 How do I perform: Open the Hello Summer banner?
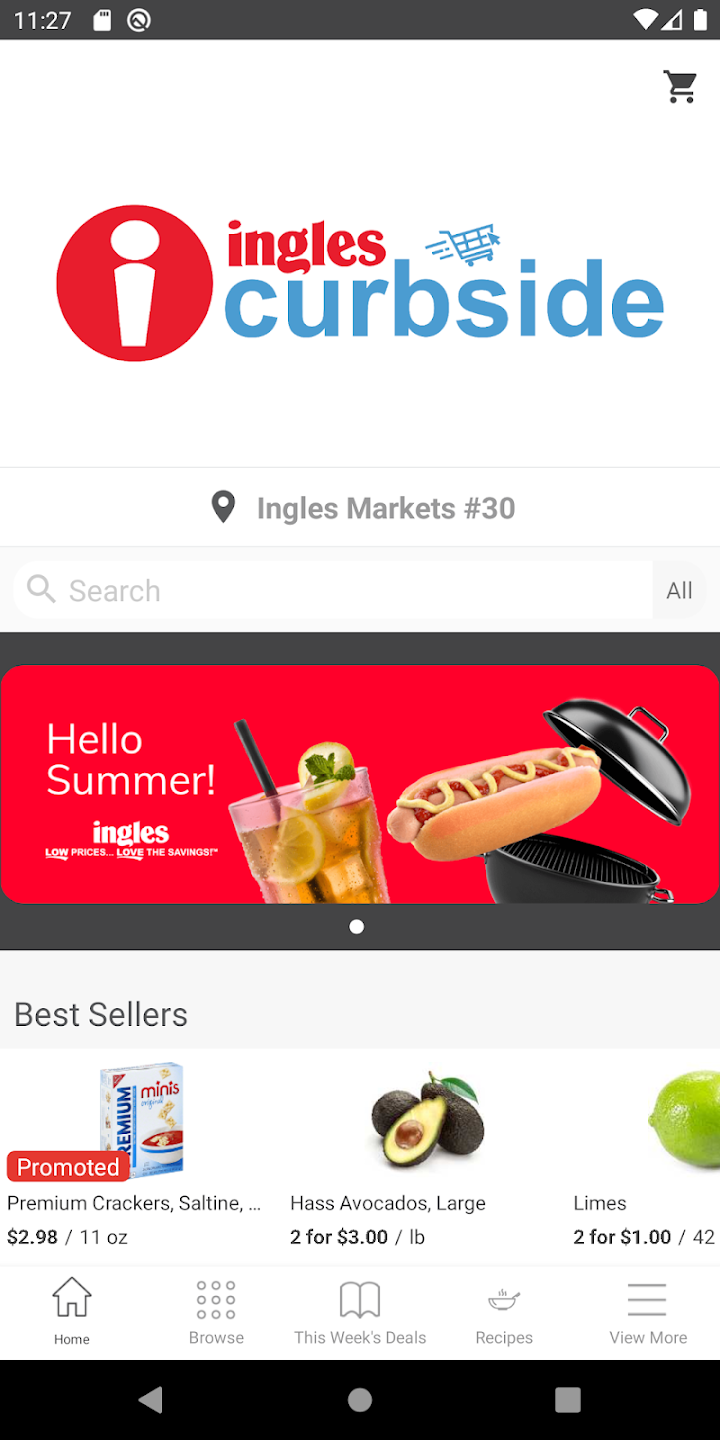(x=360, y=784)
